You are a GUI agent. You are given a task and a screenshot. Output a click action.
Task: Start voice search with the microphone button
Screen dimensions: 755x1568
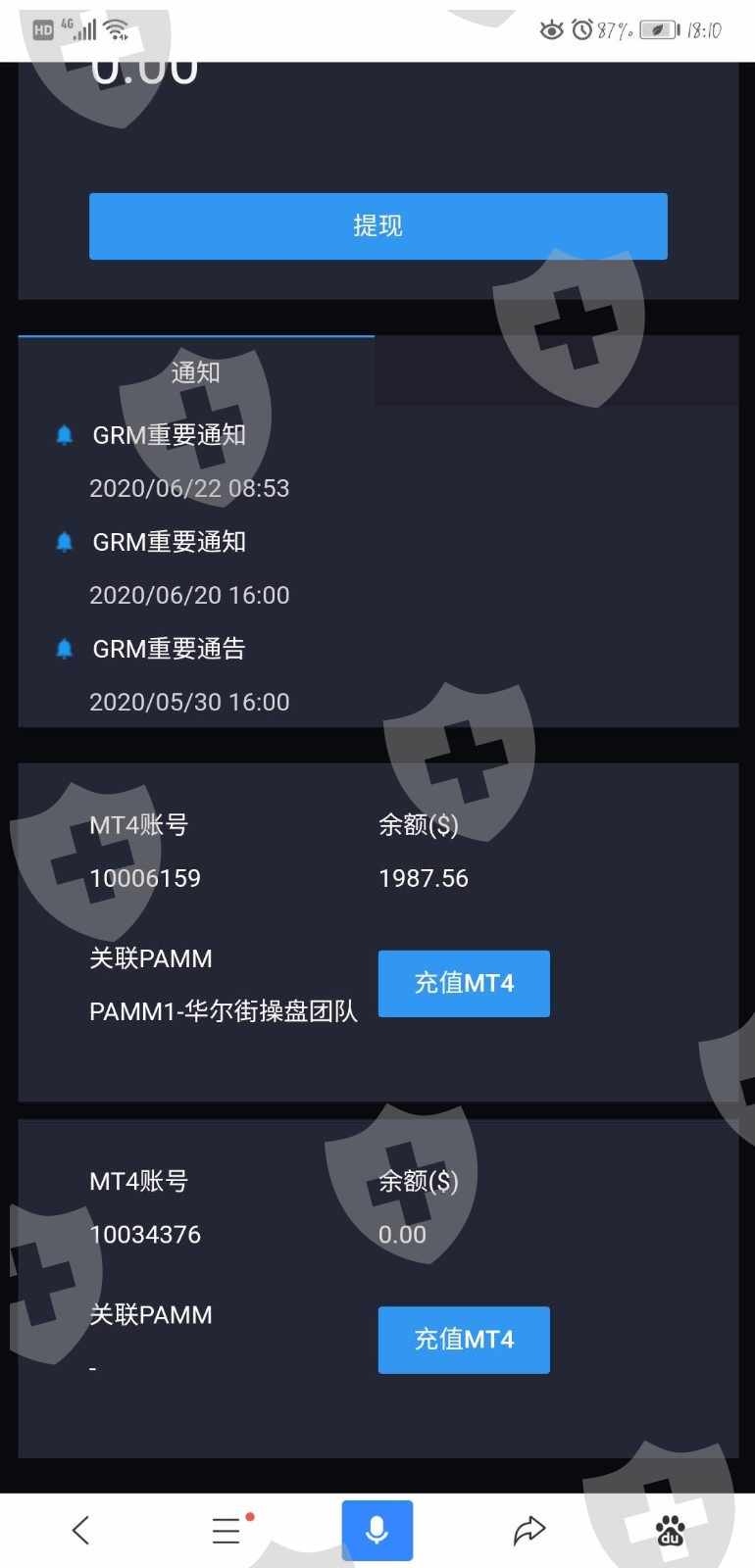coord(377,1530)
